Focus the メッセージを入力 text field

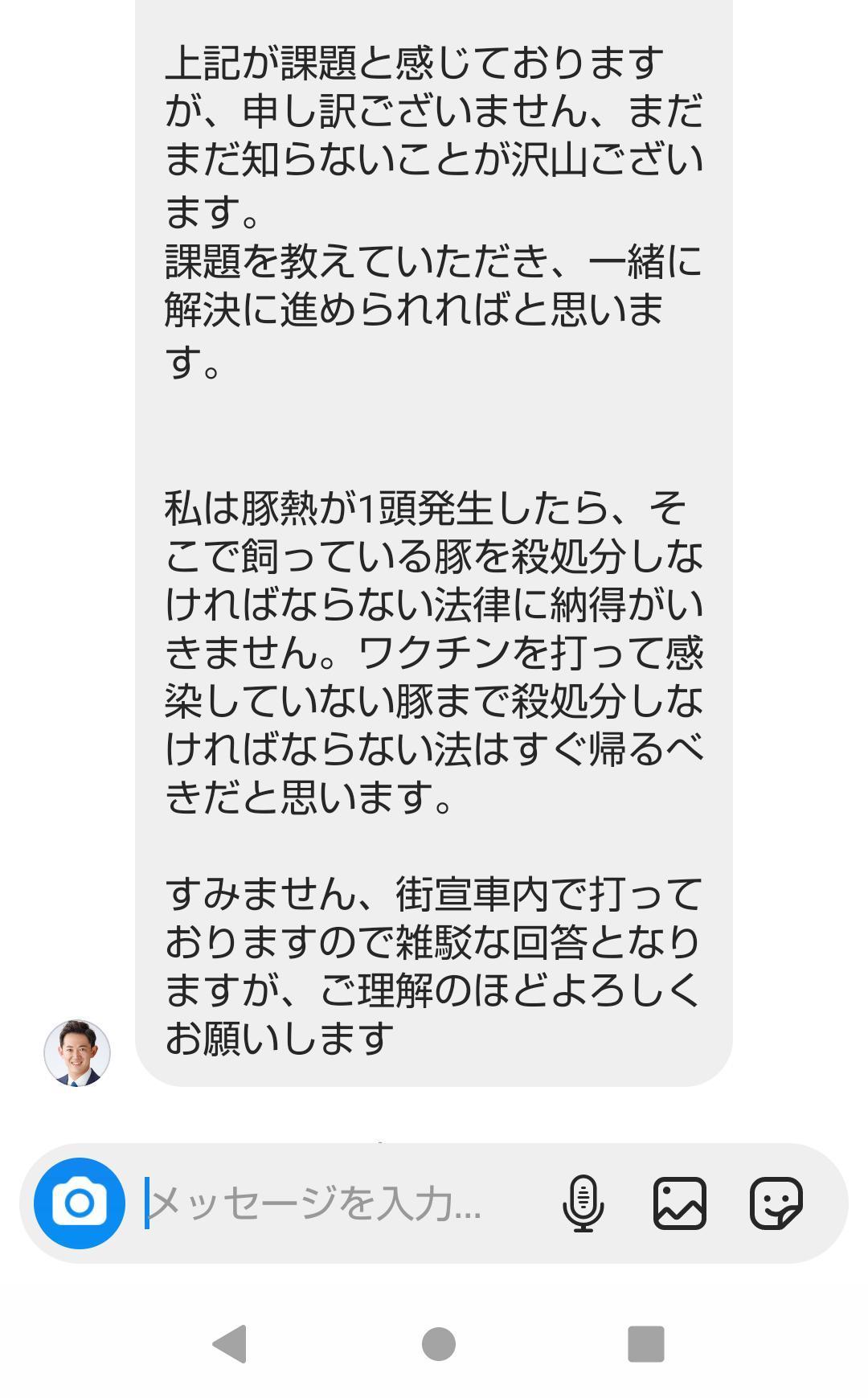point(338,1203)
